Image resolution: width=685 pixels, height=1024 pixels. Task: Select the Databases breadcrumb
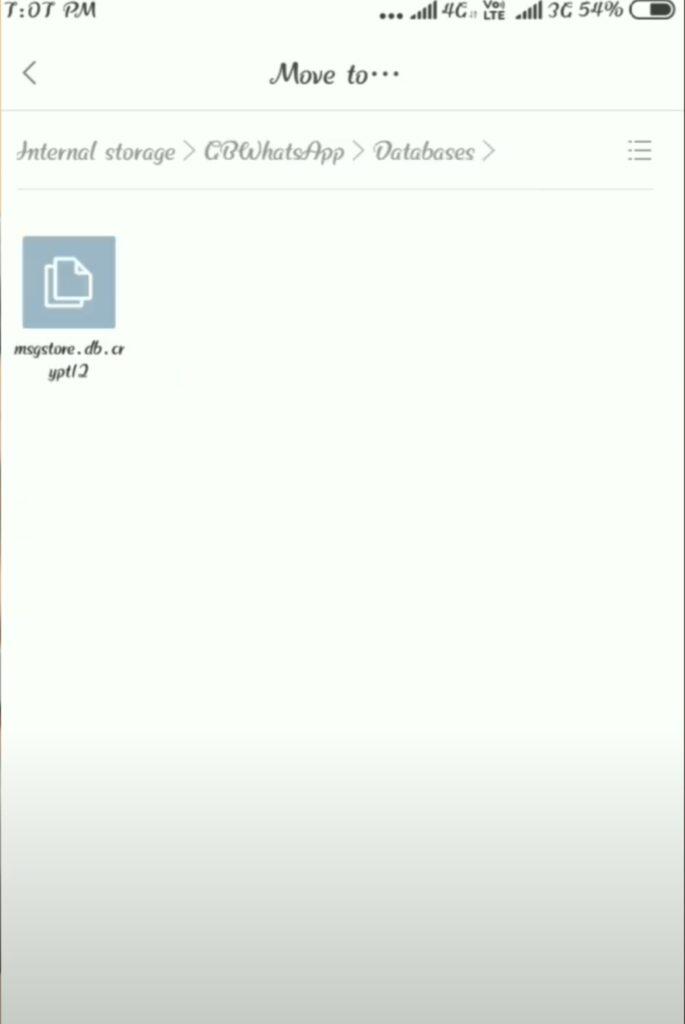(424, 152)
